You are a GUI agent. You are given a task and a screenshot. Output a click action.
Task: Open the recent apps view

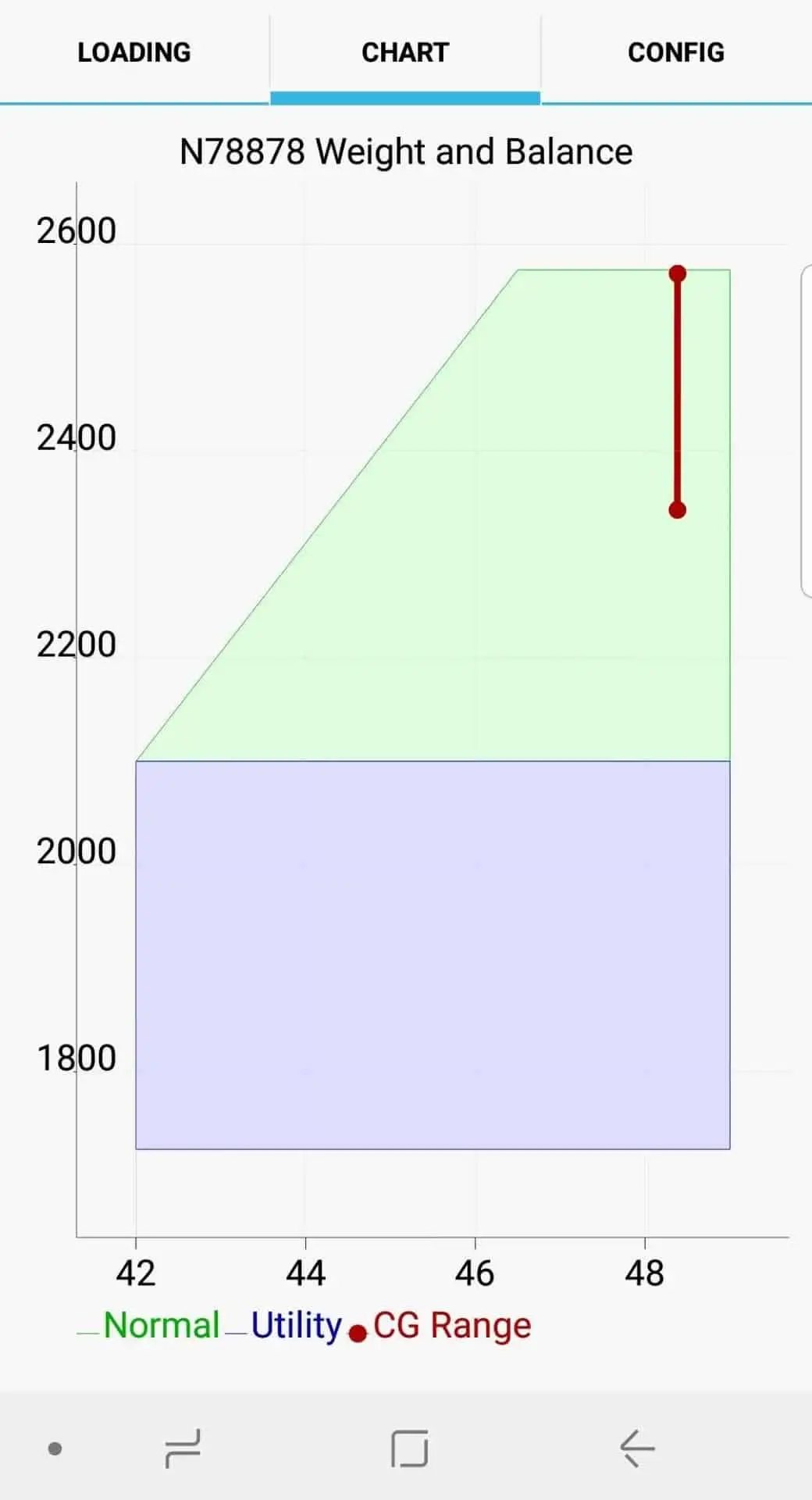click(x=183, y=1448)
